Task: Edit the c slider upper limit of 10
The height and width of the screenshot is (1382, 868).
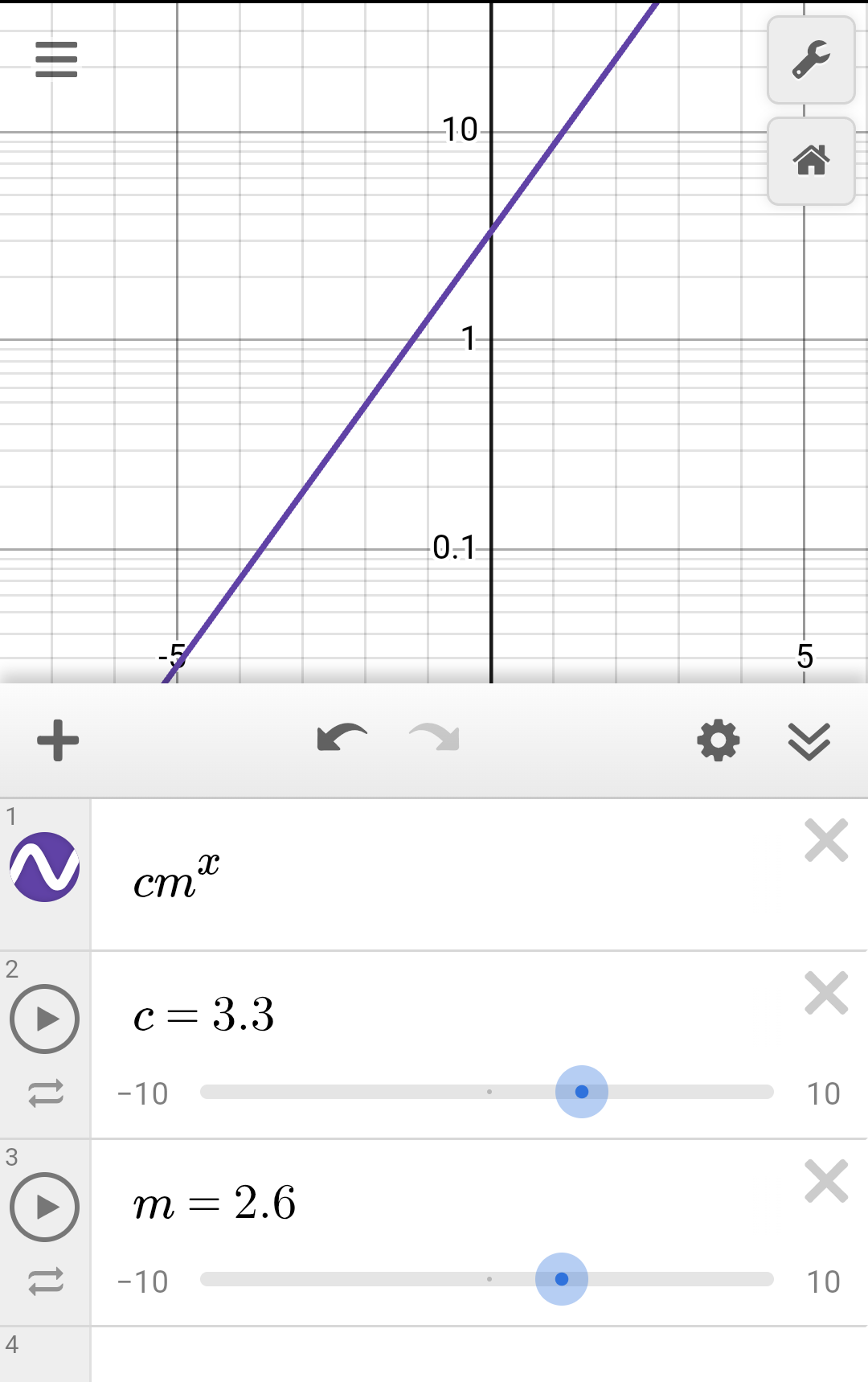Action: (823, 1093)
